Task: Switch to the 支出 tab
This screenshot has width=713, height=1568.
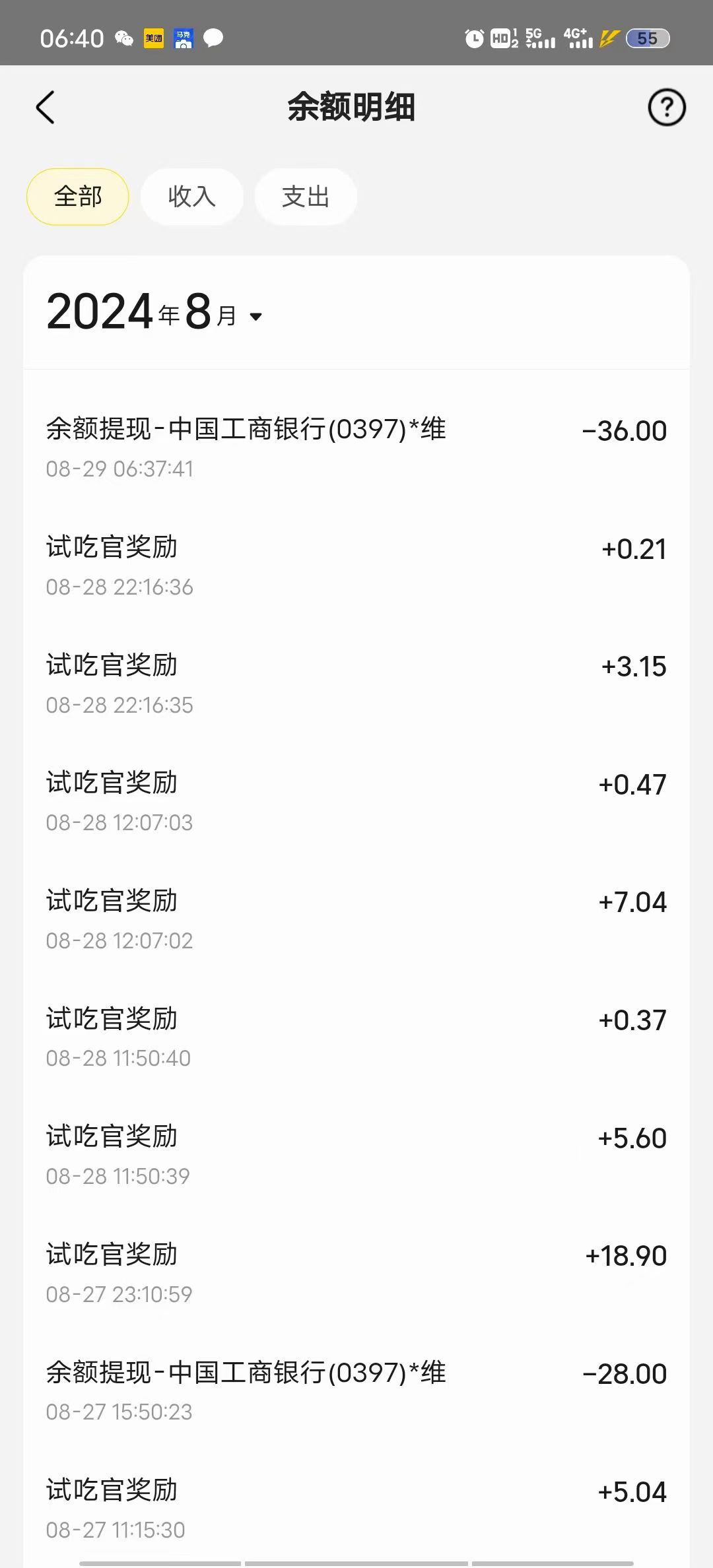Action: (x=306, y=197)
